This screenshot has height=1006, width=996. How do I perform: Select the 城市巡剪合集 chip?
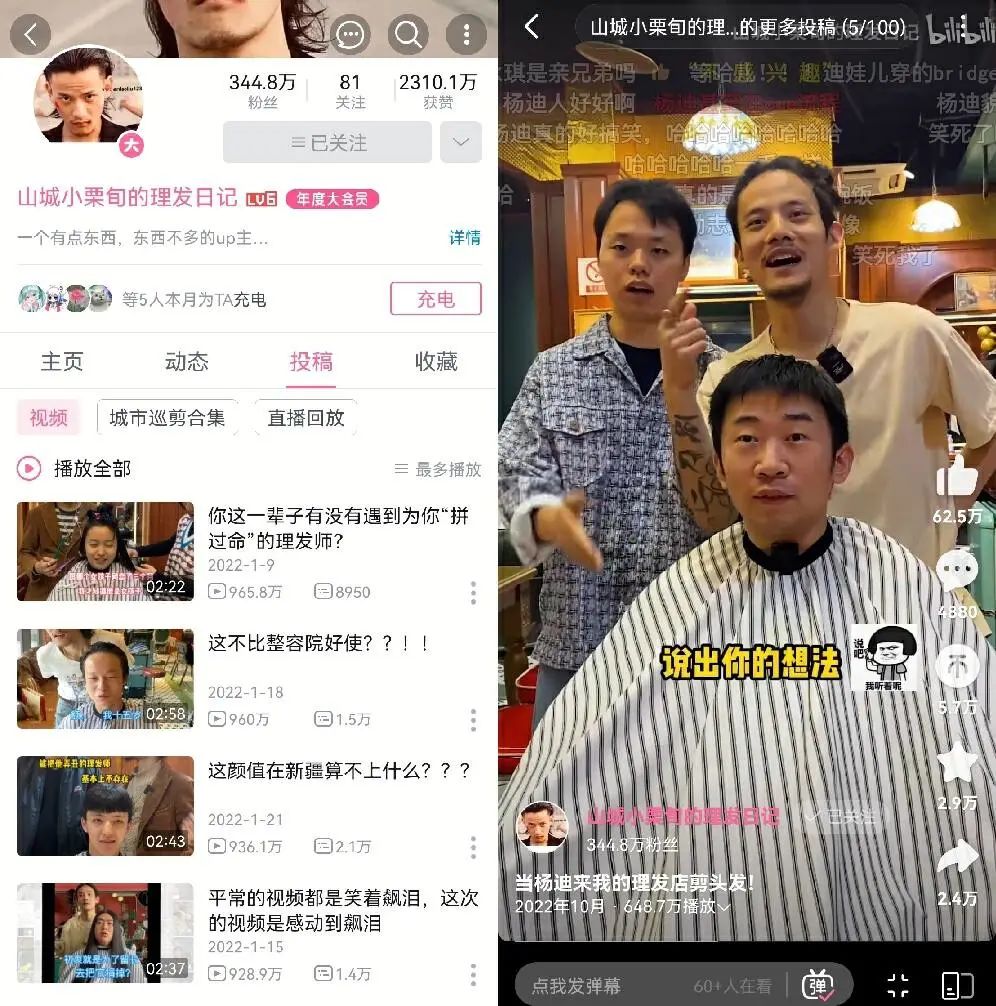click(167, 418)
